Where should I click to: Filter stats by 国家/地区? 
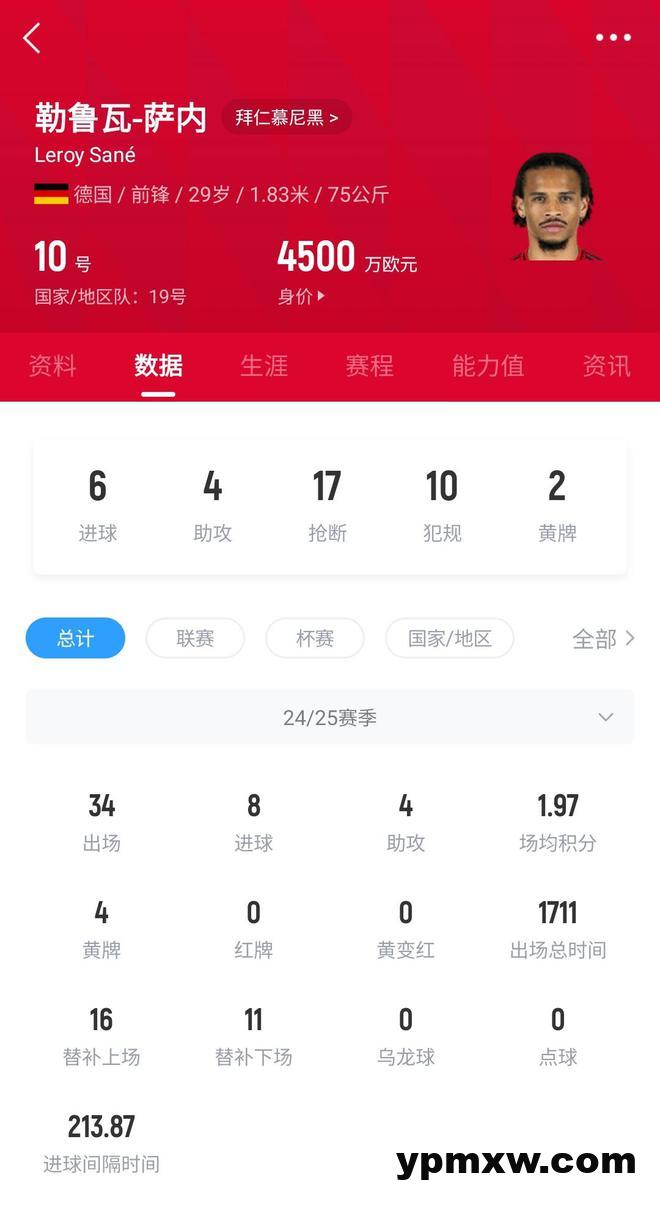[450, 638]
